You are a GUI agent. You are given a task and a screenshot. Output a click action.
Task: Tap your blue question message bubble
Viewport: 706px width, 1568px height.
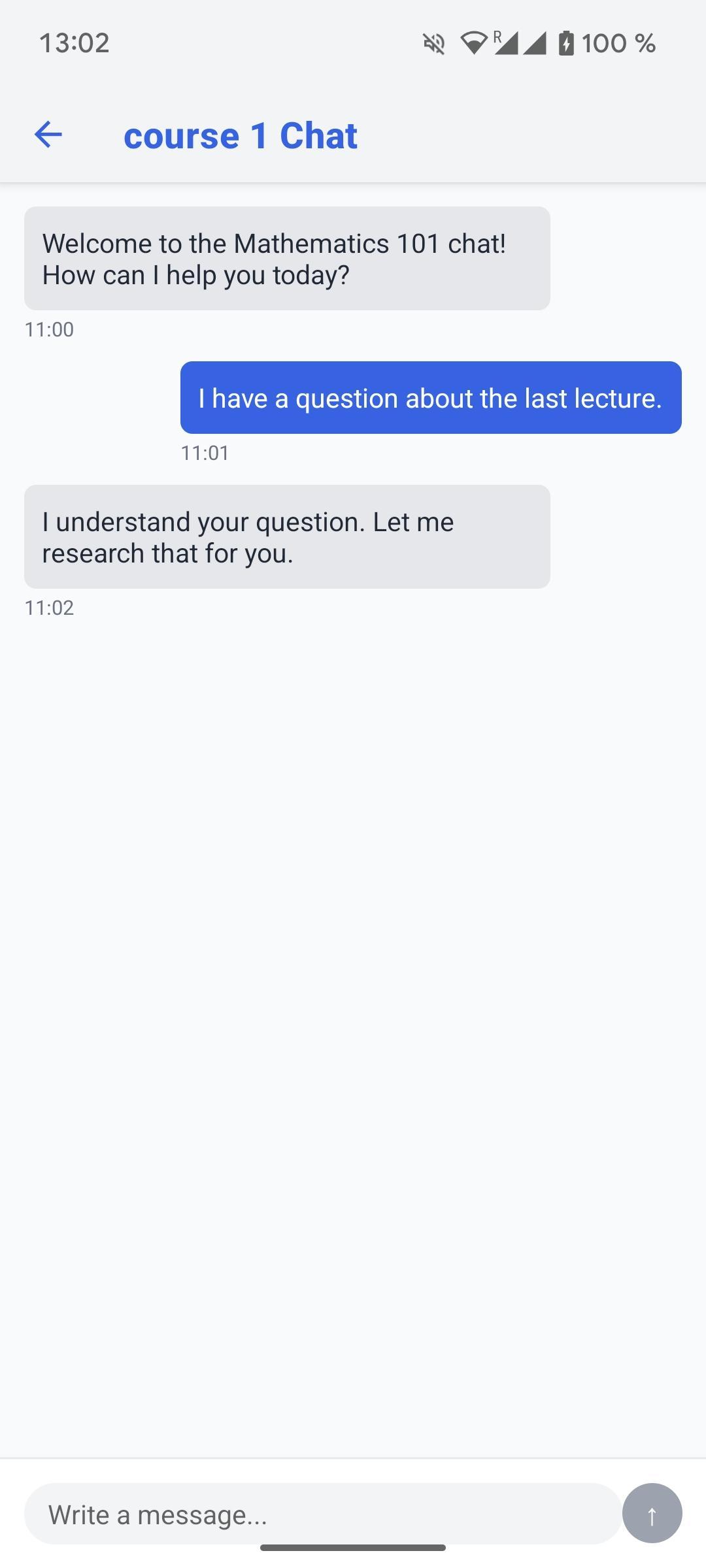tap(430, 397)
